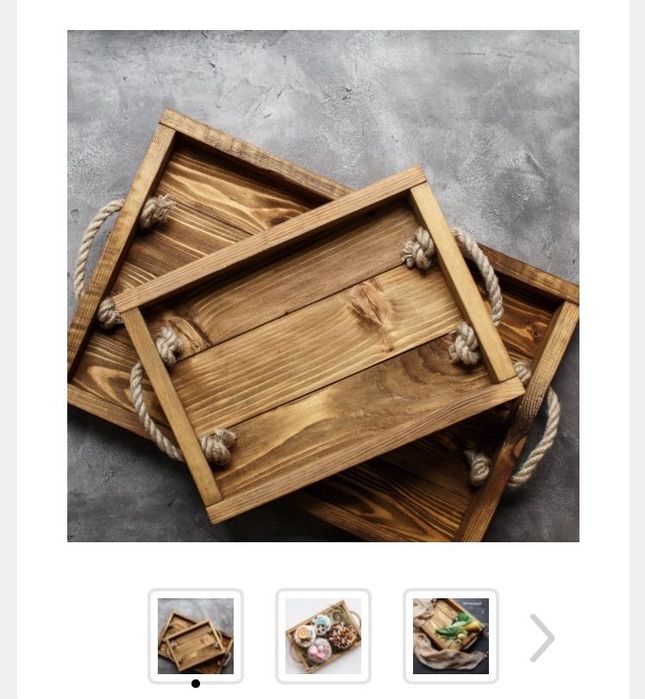Select the thumbnail of two stacked empty trays

click(x=196, y=636)
